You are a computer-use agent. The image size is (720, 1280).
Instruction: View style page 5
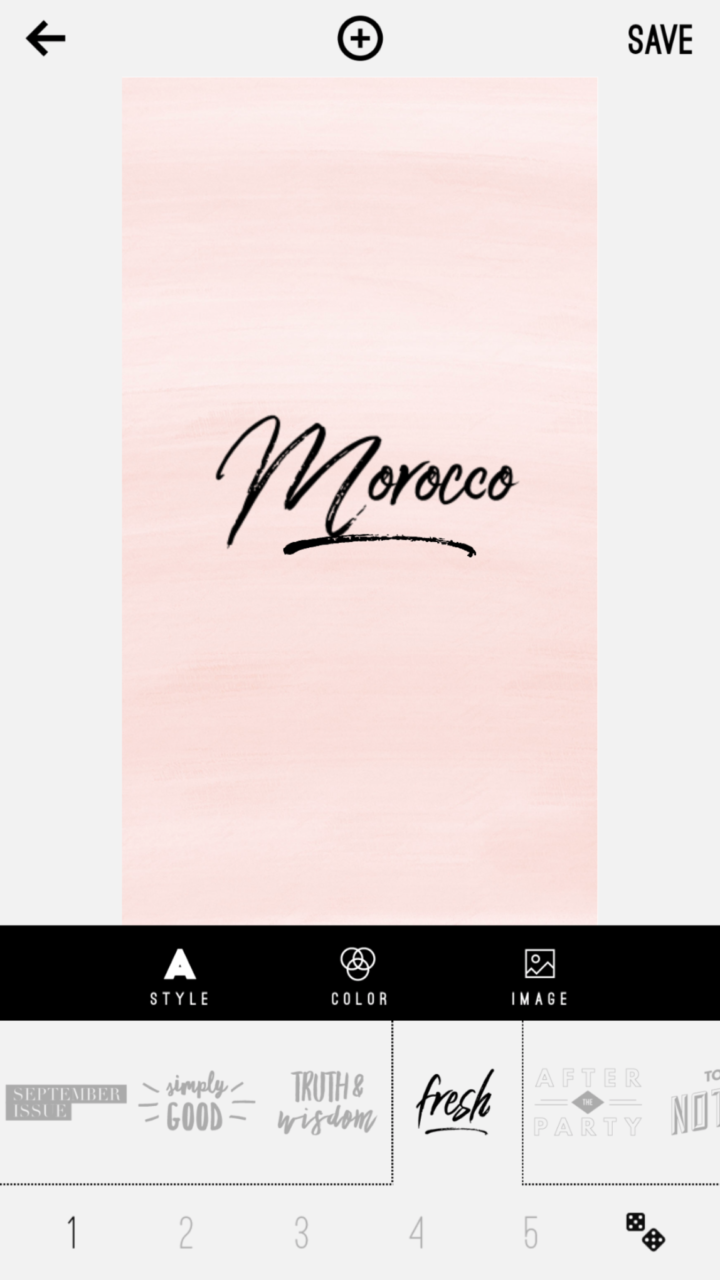click(531, 1233)
